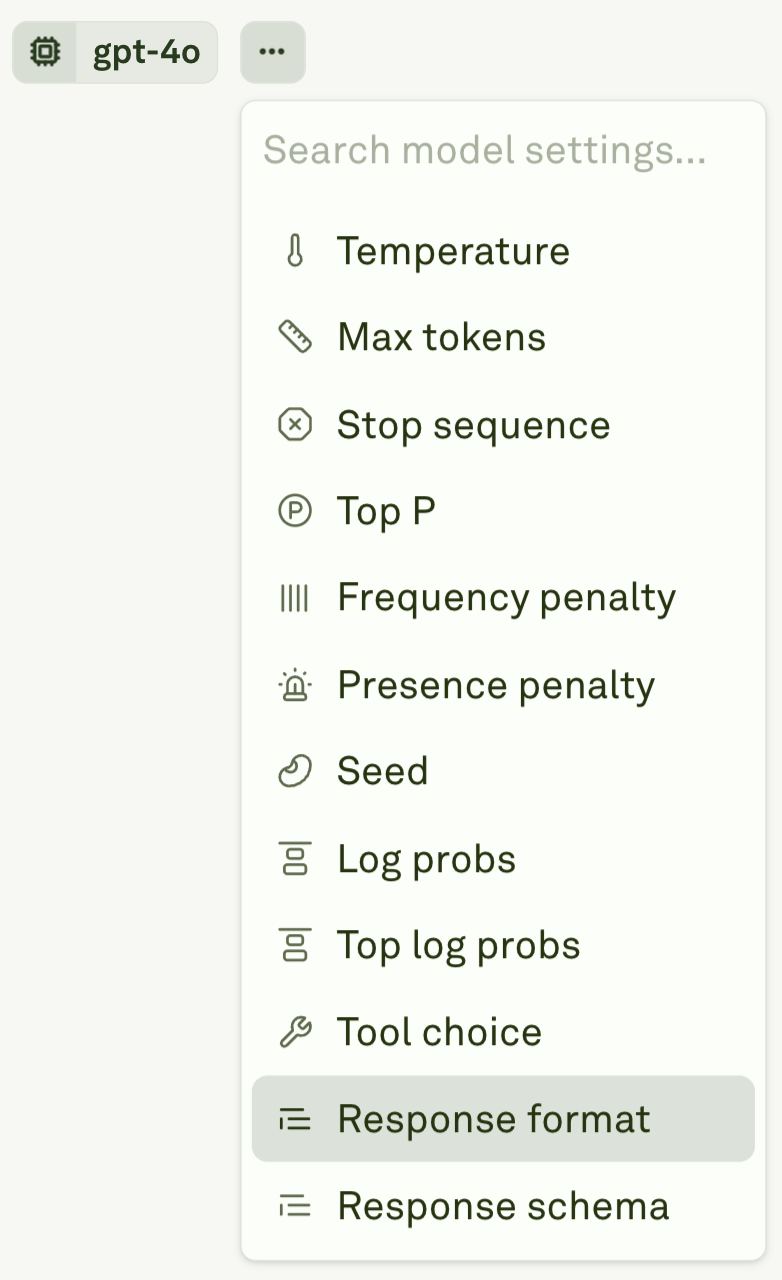Open the Stop sequence setting
This screenshot has height=1280, width=782.
(473, 425)
